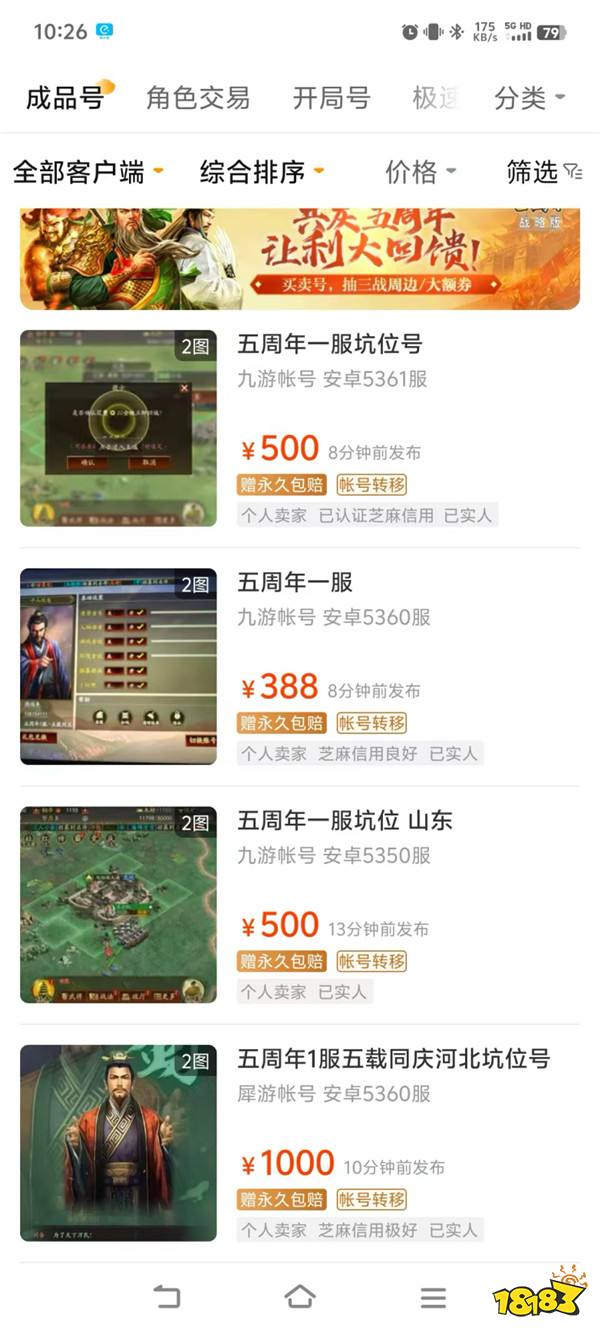
Task: Switch to the 开局号 tab
Action: click(x=331, y=98)
